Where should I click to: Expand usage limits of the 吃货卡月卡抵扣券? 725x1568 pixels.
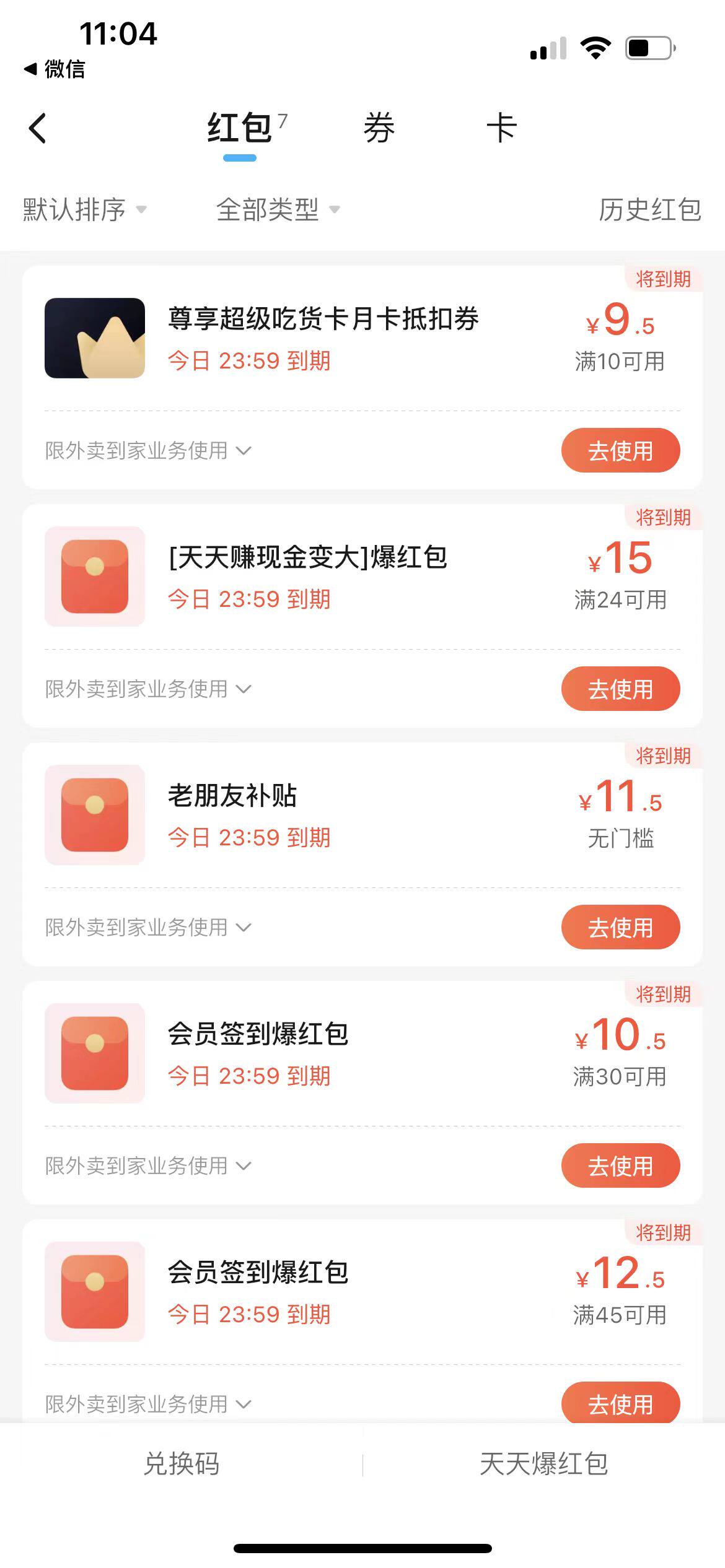click(x=148, y=451)
